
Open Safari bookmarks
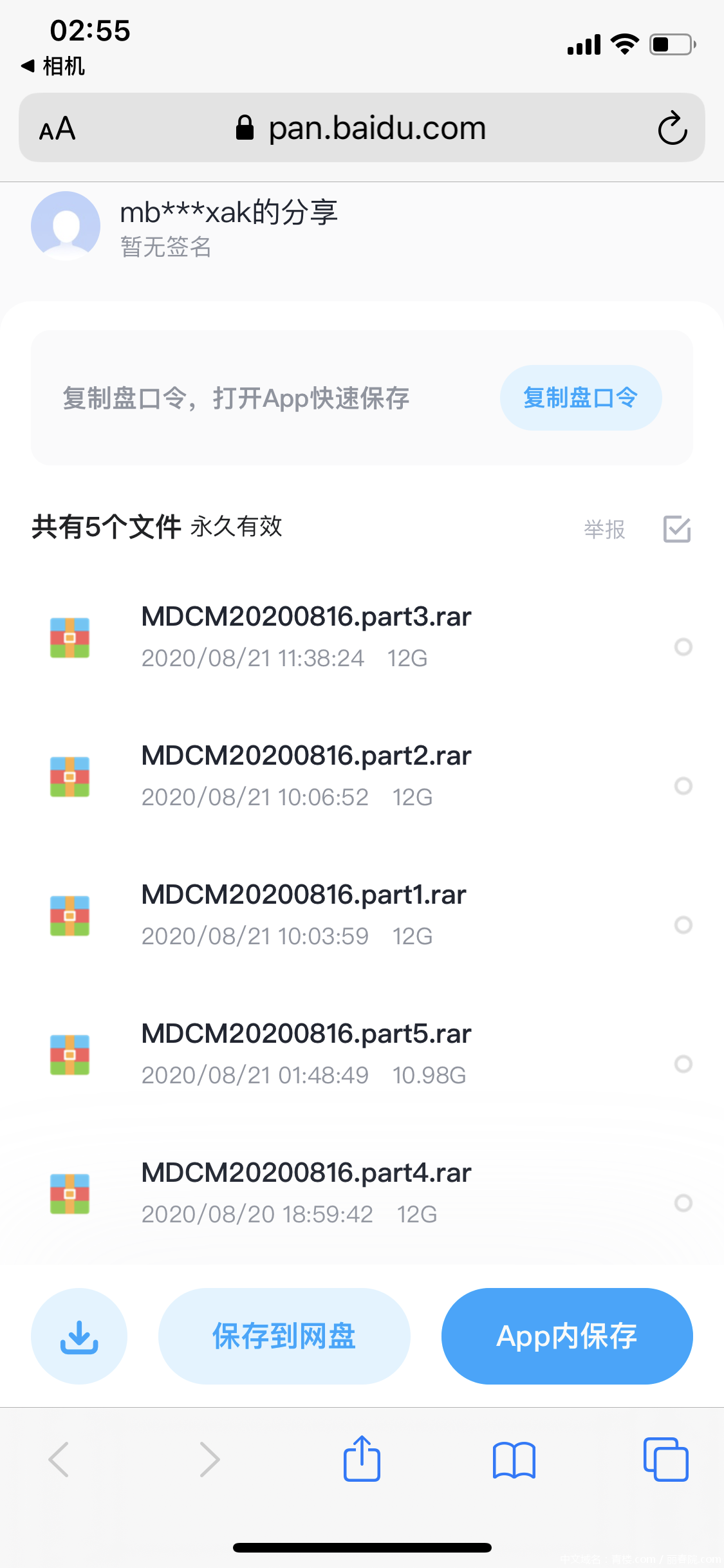pos(514,1459)
